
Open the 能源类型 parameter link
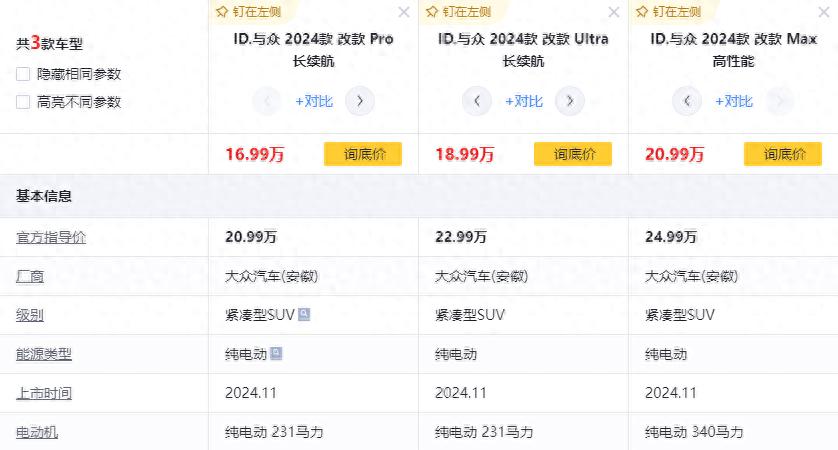point(44,354)
